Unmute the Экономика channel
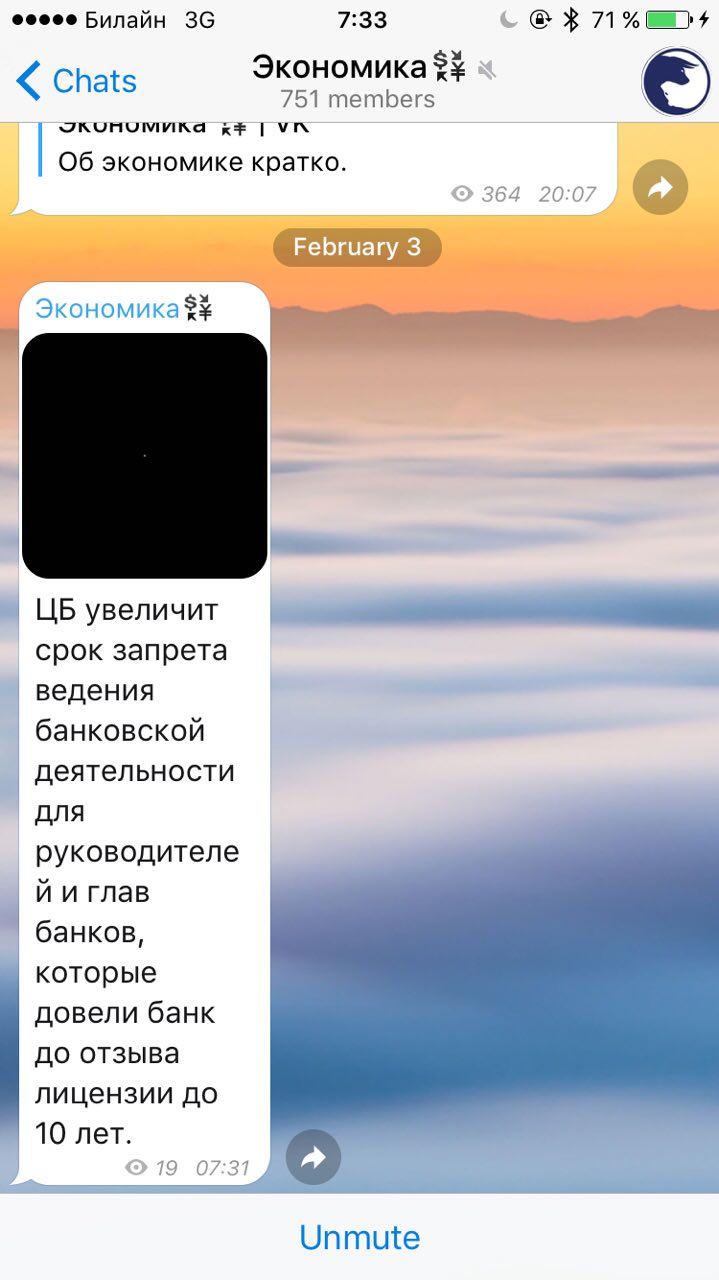Image resolution: width=719 pixels, height=1280 pixels. 359,1237
